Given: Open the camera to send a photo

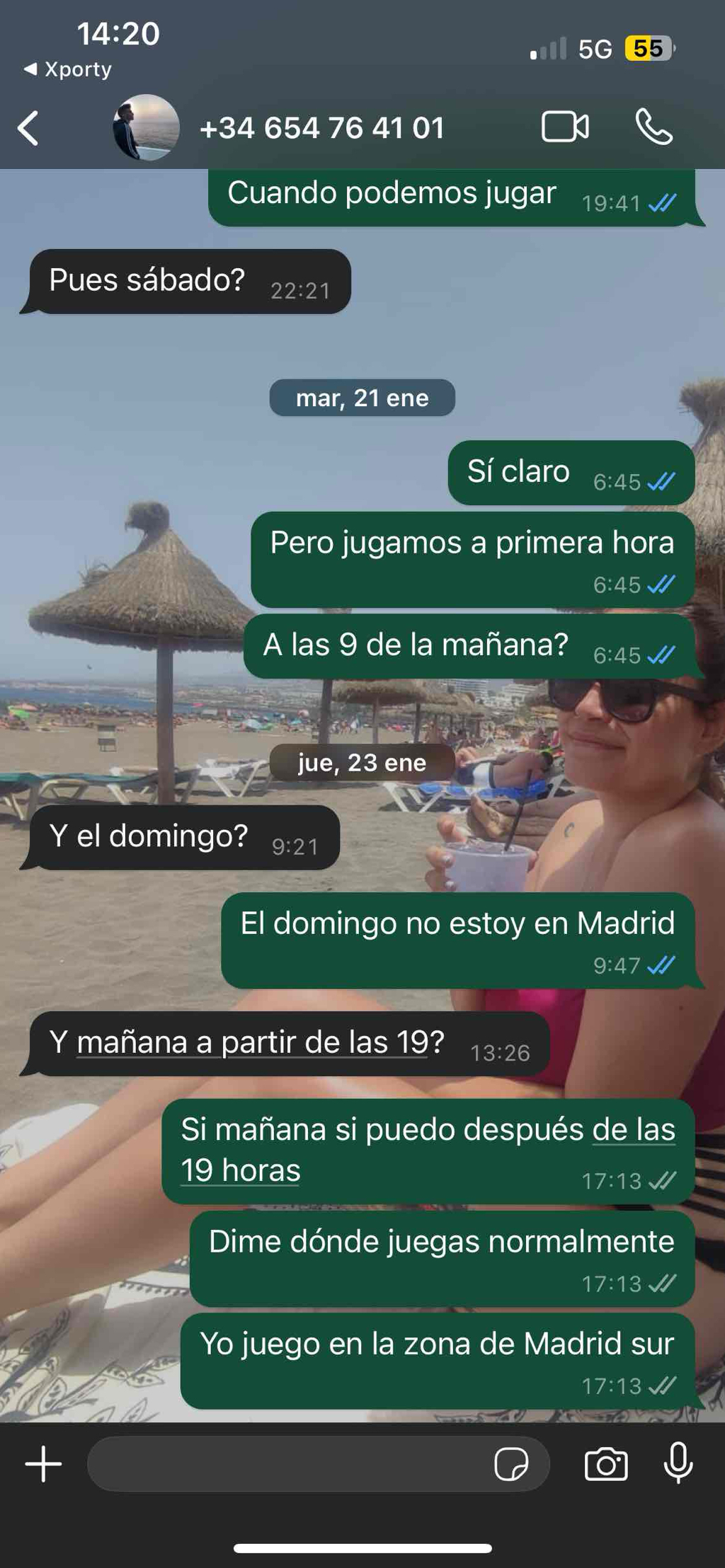Looking at the screenshot, I should tap(606, 1464).
